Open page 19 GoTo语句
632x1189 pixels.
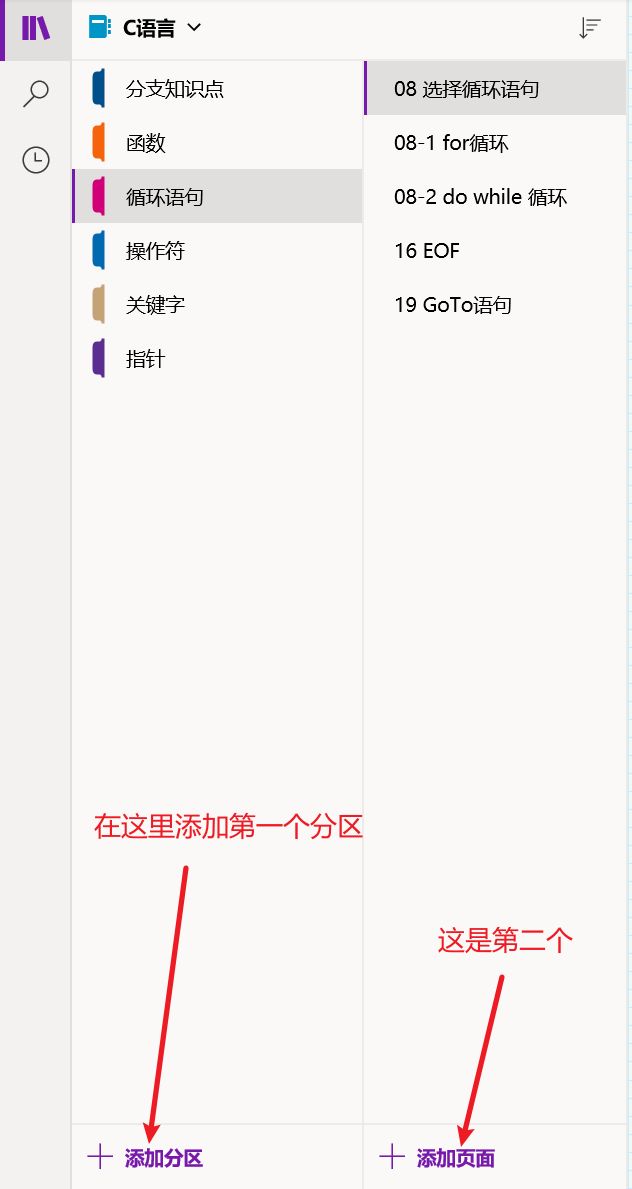click(x=495, y=304)
